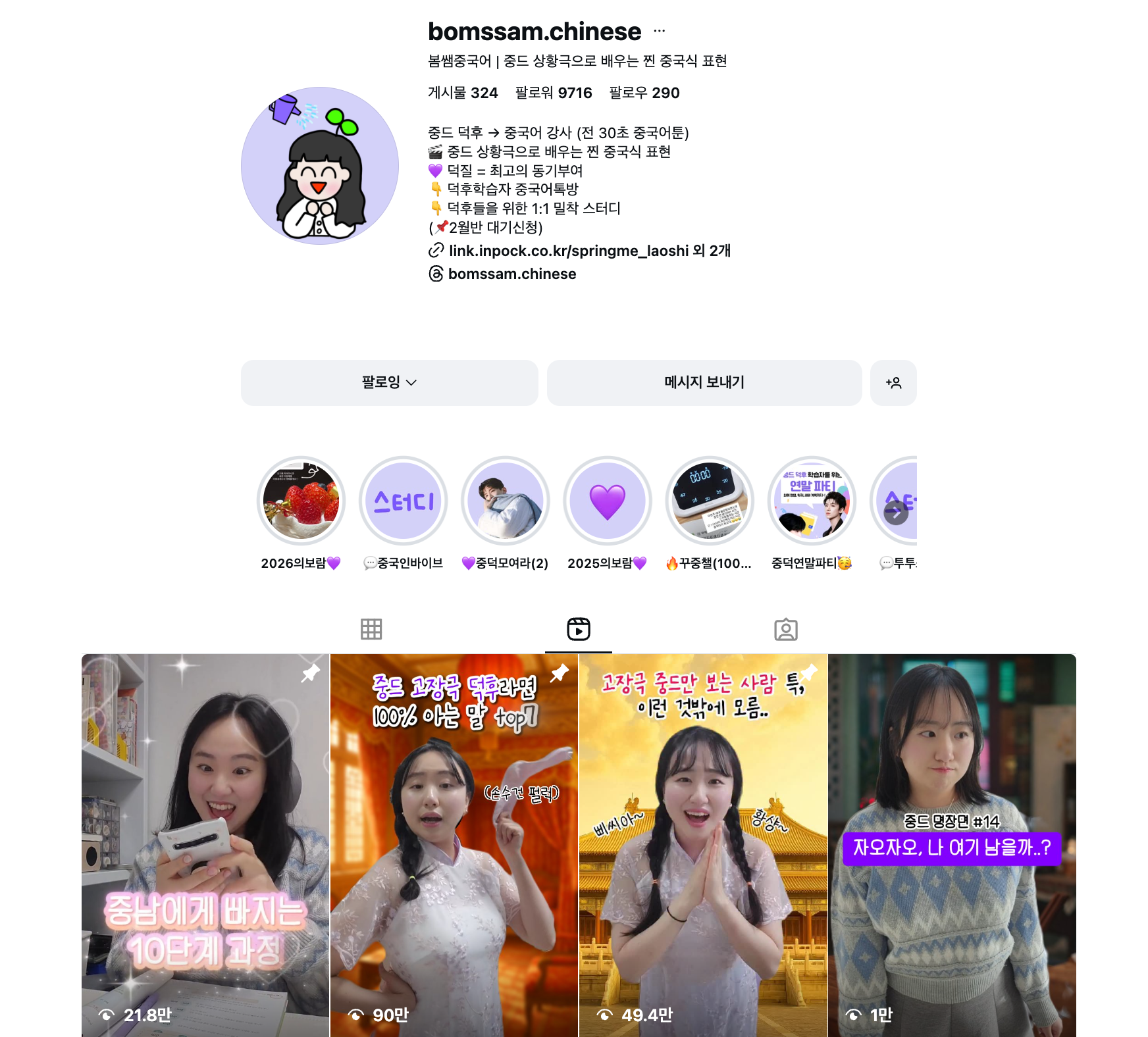Open the 중덕연말파티 story highlight
This screenshot has width=1148, height=1037.
(x=811, y=501)
